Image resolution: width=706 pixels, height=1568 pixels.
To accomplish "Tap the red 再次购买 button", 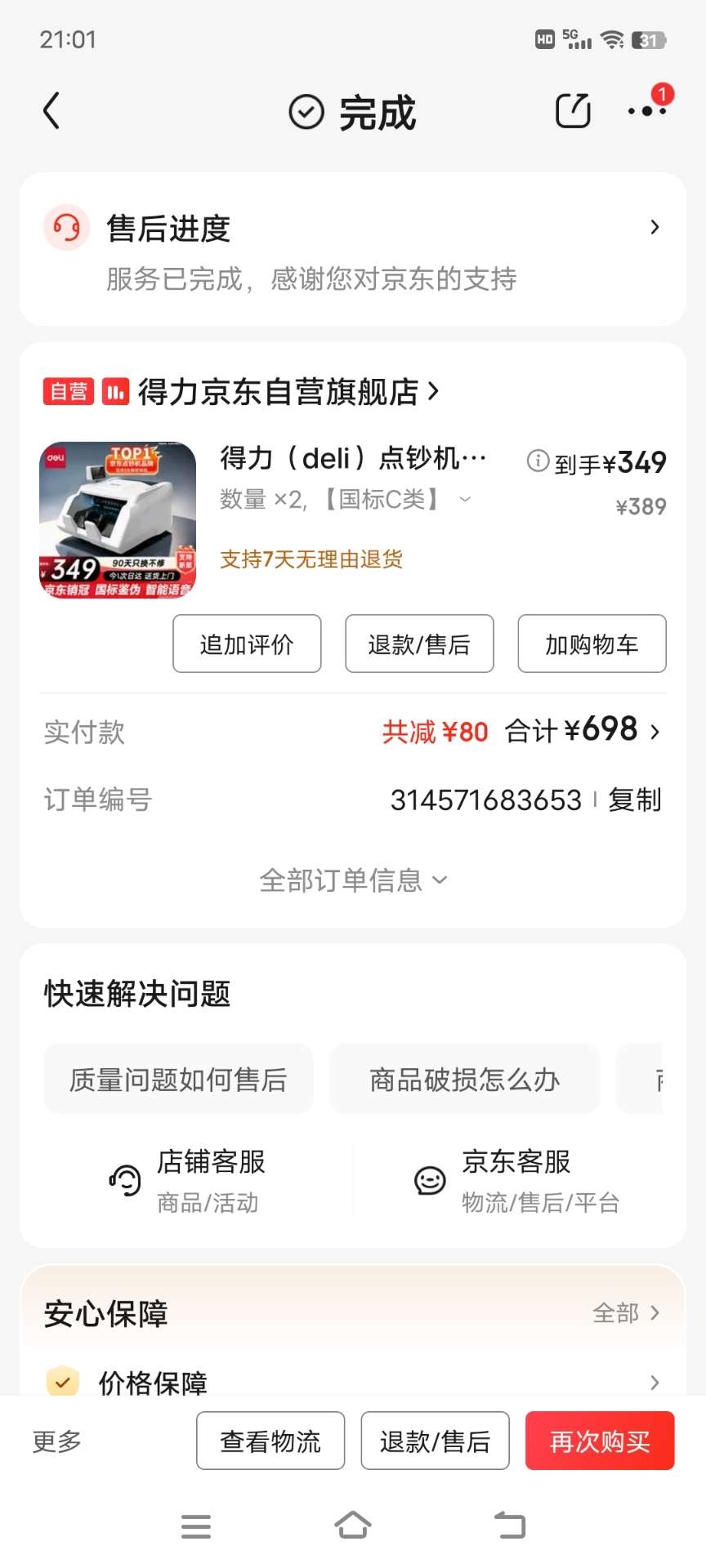I will click(600, 1441).
